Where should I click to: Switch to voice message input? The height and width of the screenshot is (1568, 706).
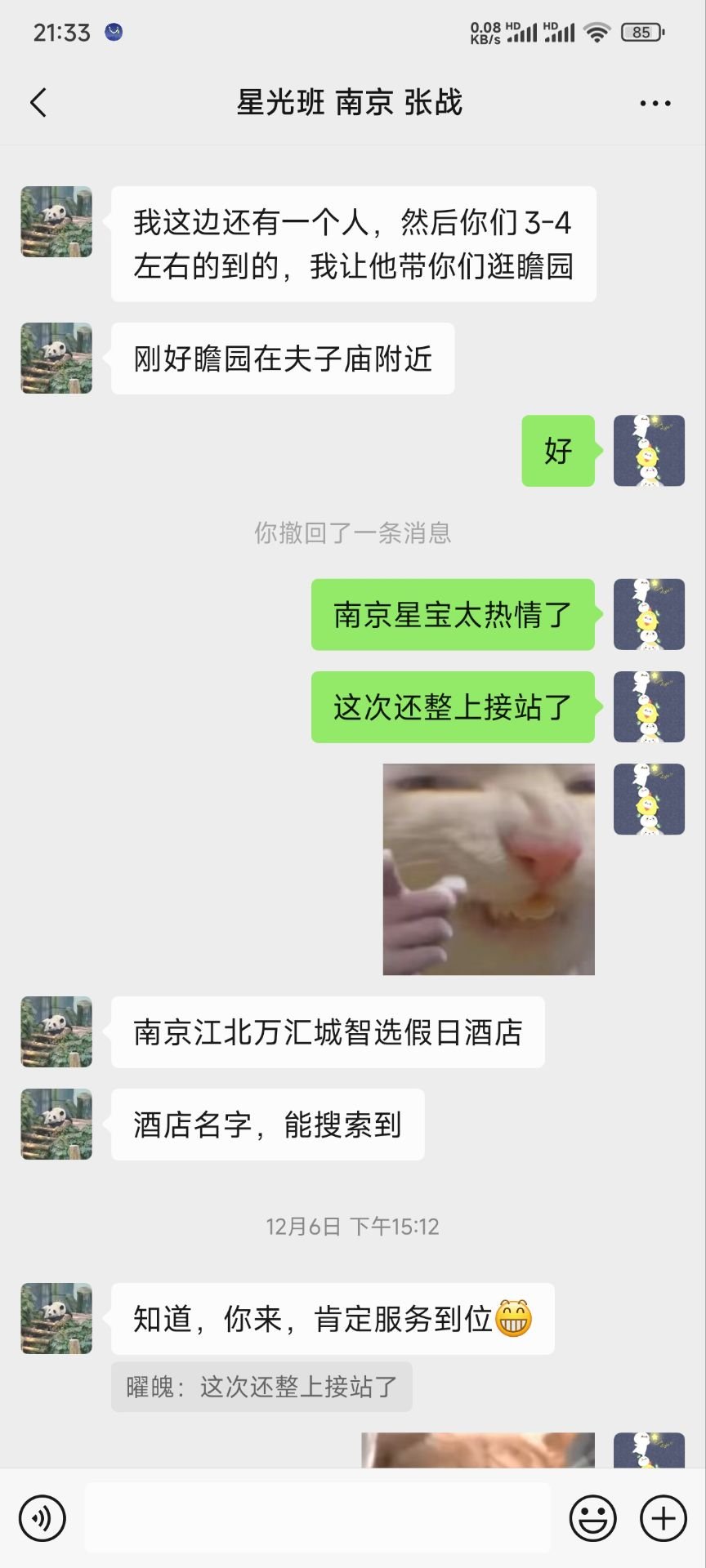click(x=42, y=1518)
